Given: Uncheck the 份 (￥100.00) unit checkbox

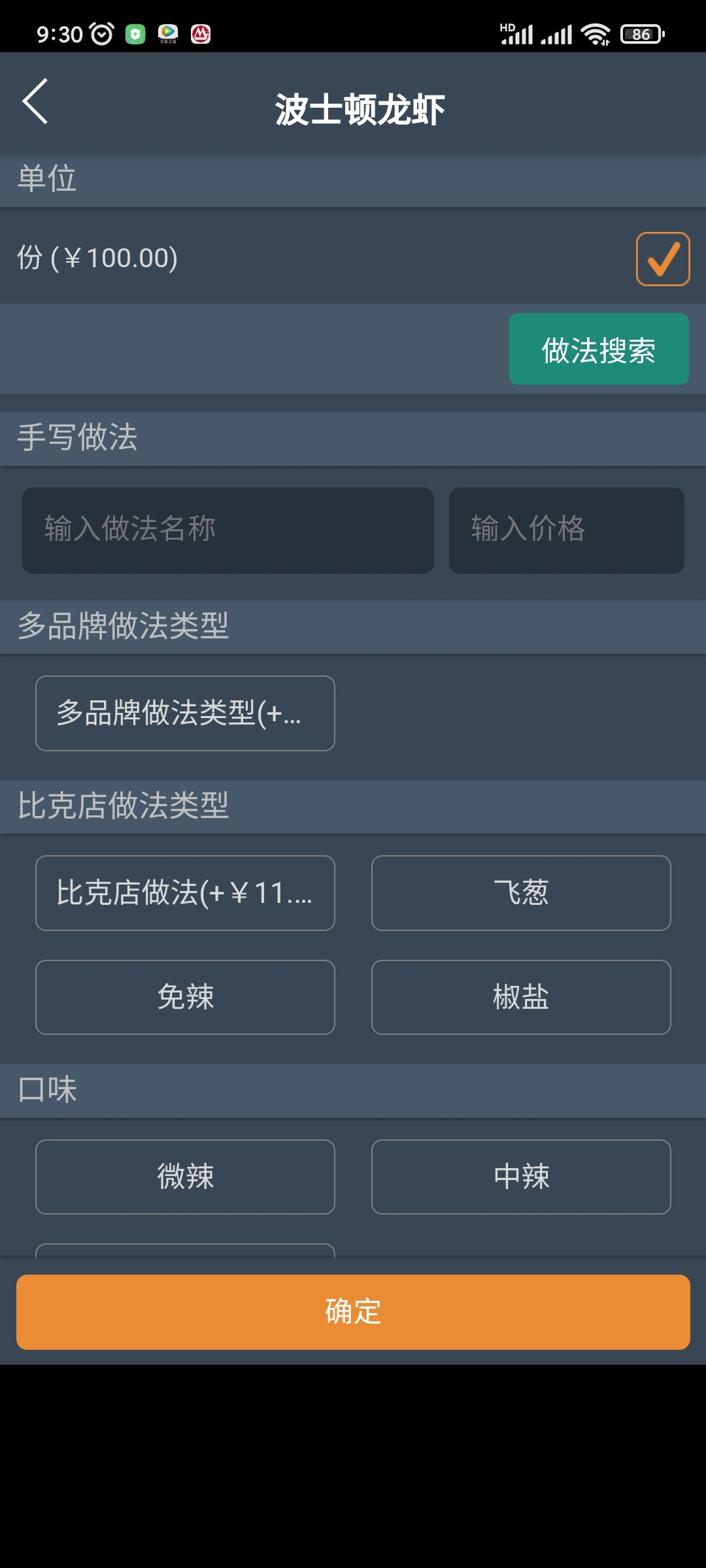Looking at the screenshot, I should click(x=662, y=259).
